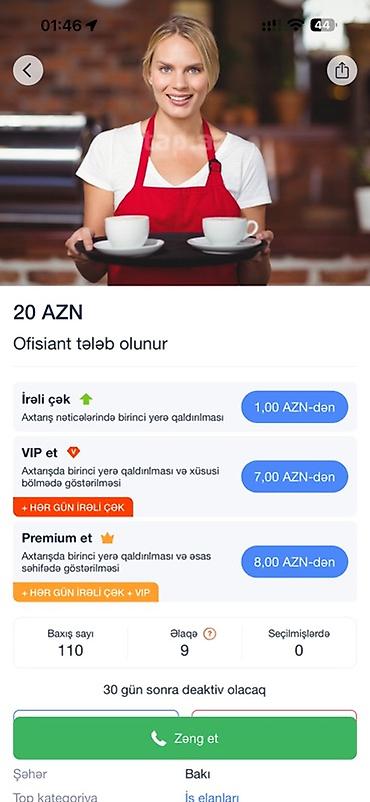Screen dimensions: 370x802
Task: Open the waitress listing photo
Action: click(x=185, y=143)
